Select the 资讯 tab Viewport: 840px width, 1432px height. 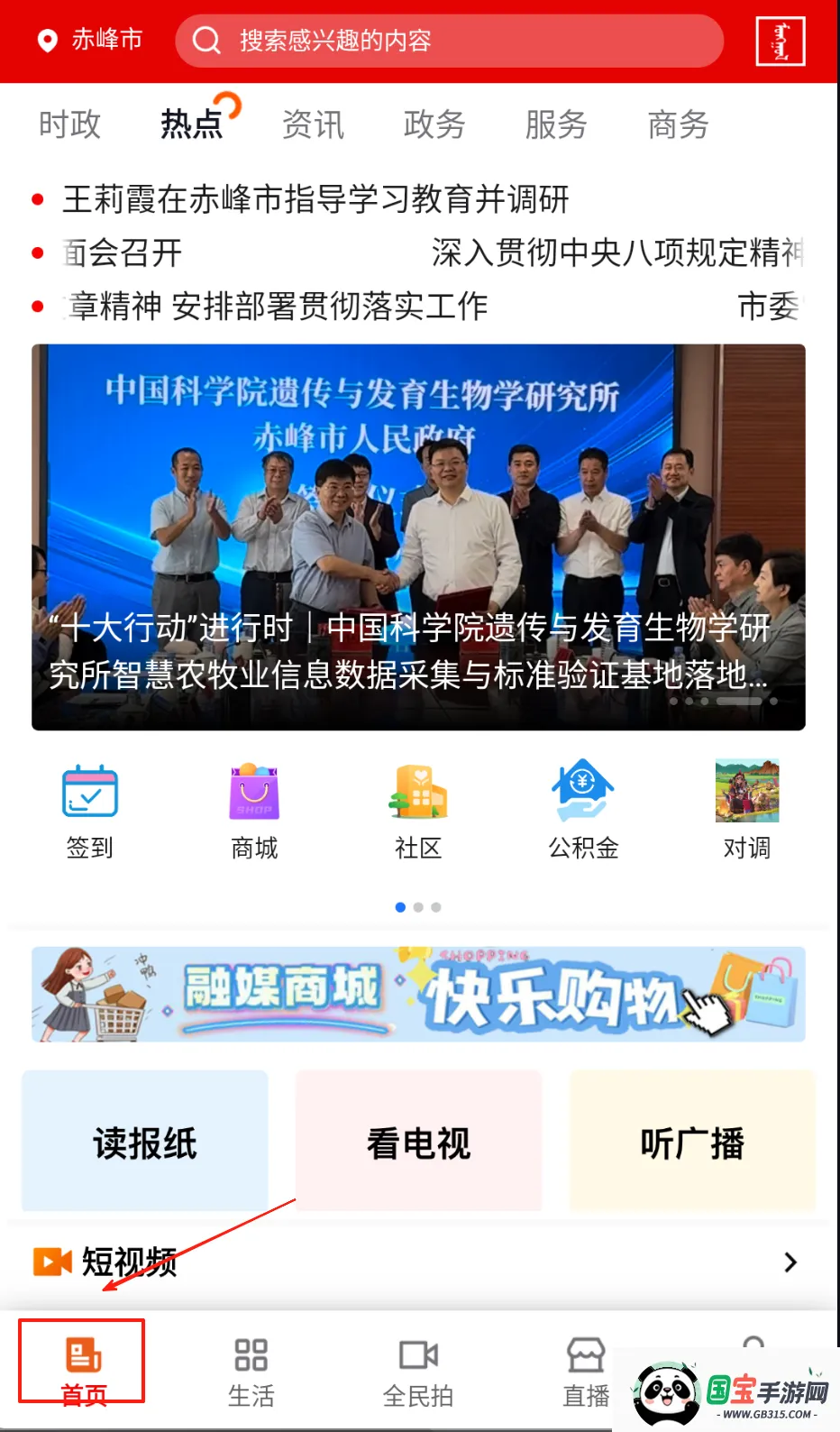tap(313, 124)
